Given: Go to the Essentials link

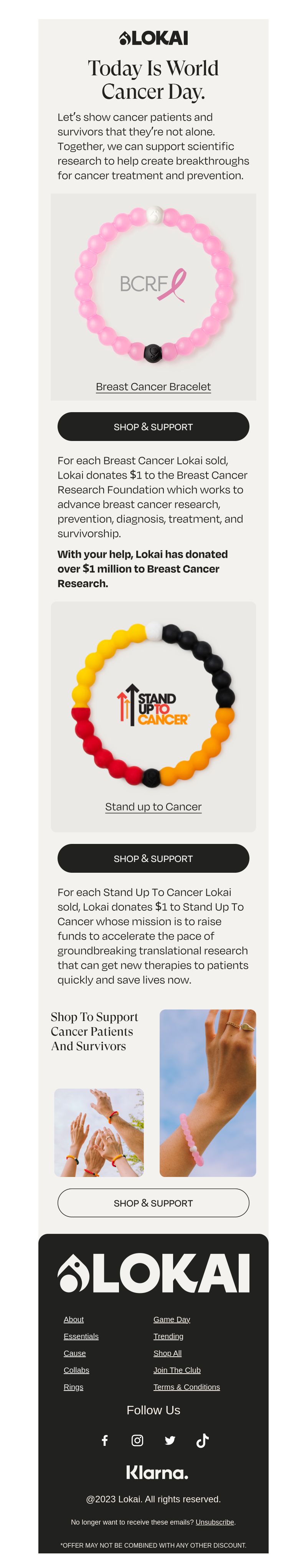Looking at the screenshot, I should tap(81, 1336).
